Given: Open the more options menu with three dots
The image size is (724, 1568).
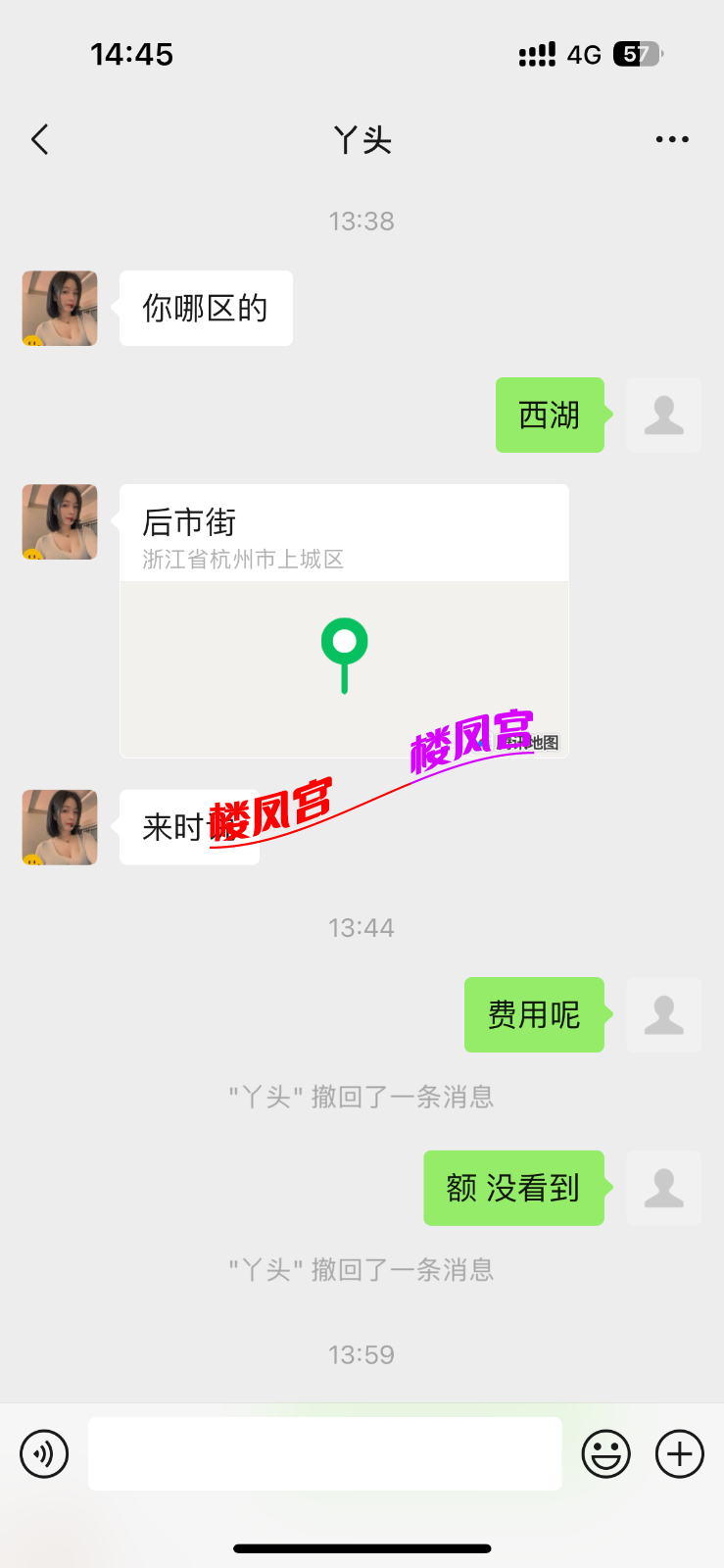Looking at the screenshot, I should click(672, 139).
